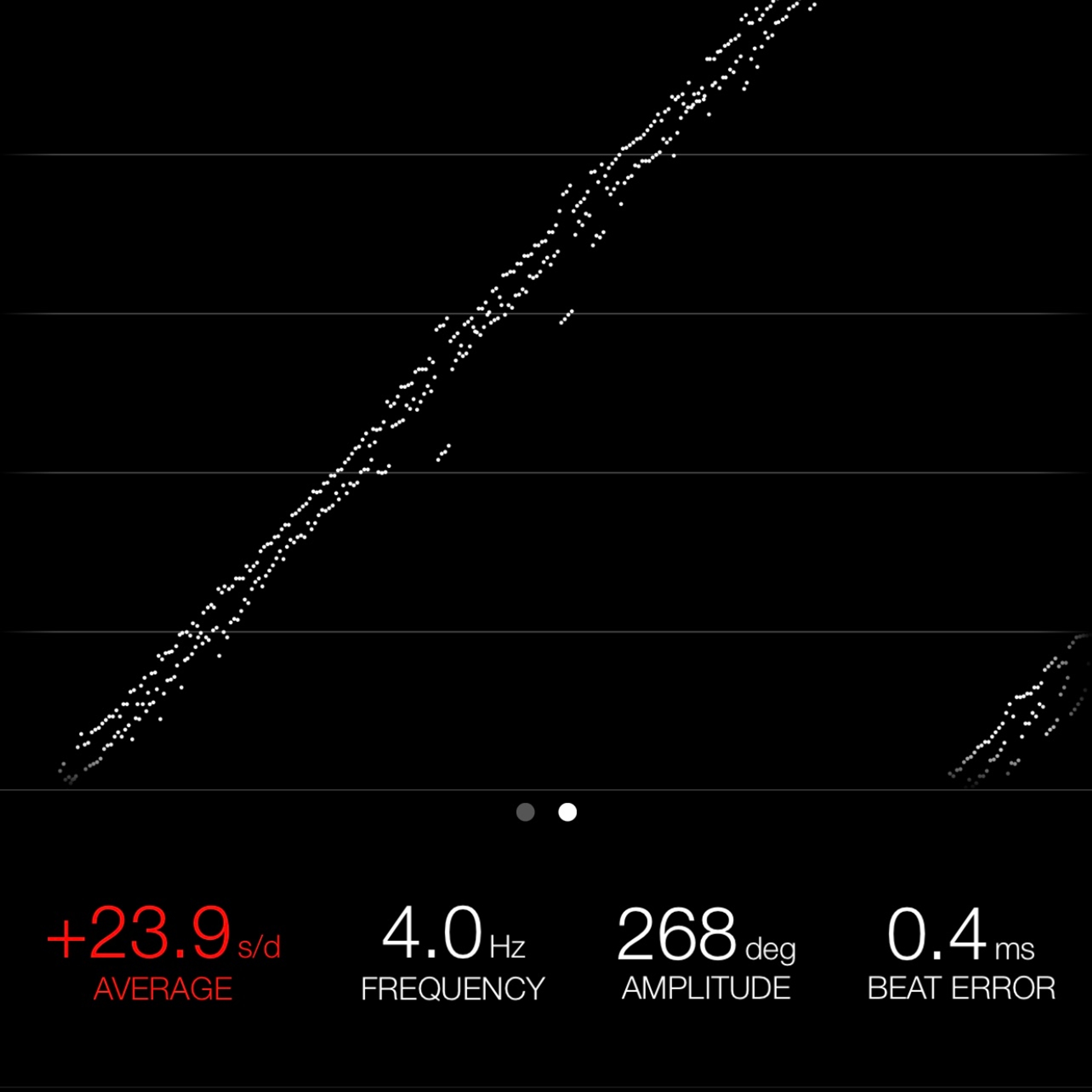Select the highlighted second page dot
This screenshot has height=1092, width=1092.
[568, 812]
